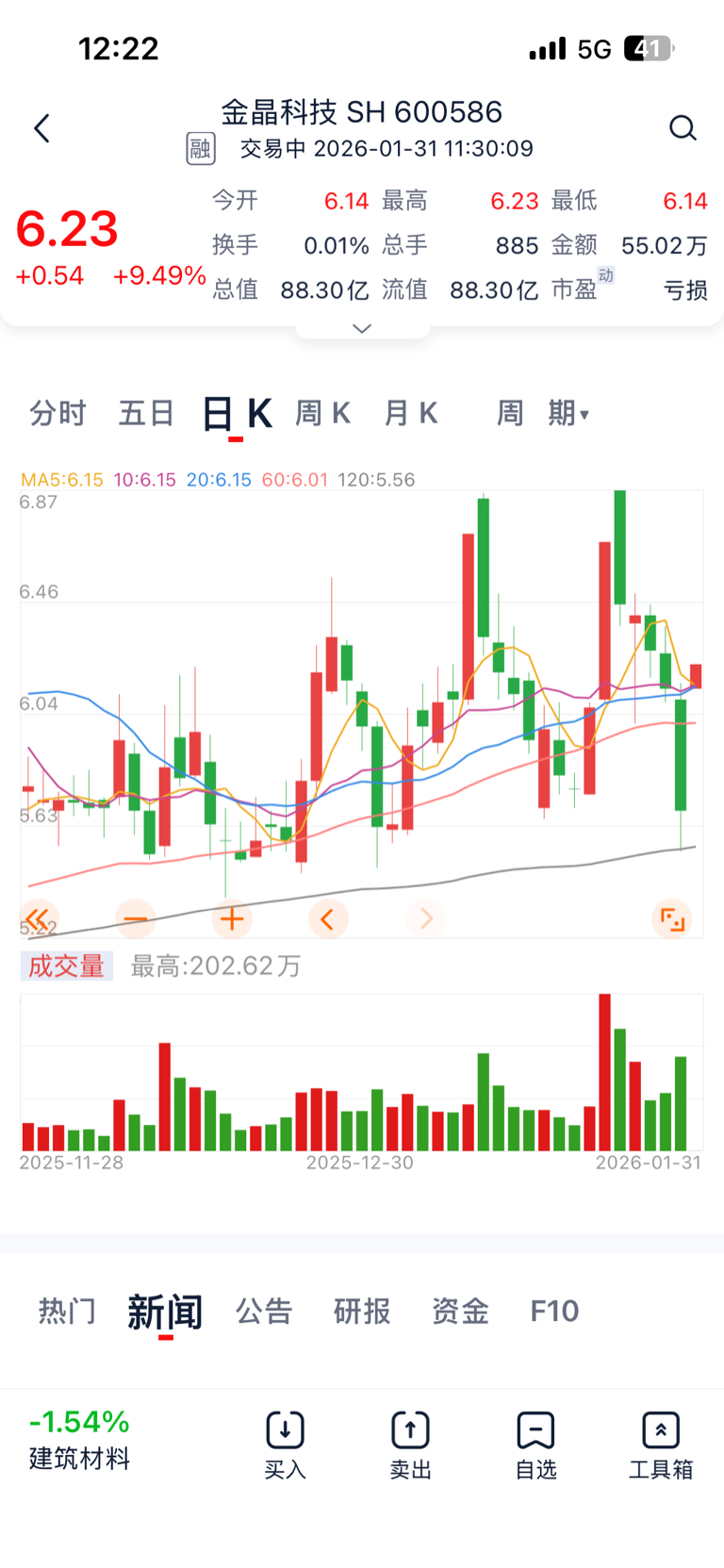
Task: Switch to the 分时 chart
Action: (x=58, y=413)
